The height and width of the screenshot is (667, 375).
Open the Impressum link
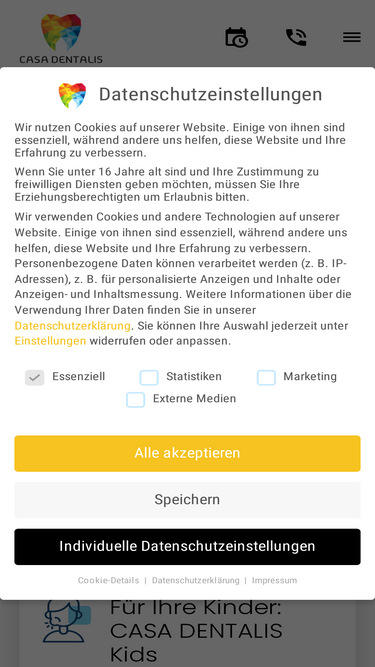[x=274, y=581]
